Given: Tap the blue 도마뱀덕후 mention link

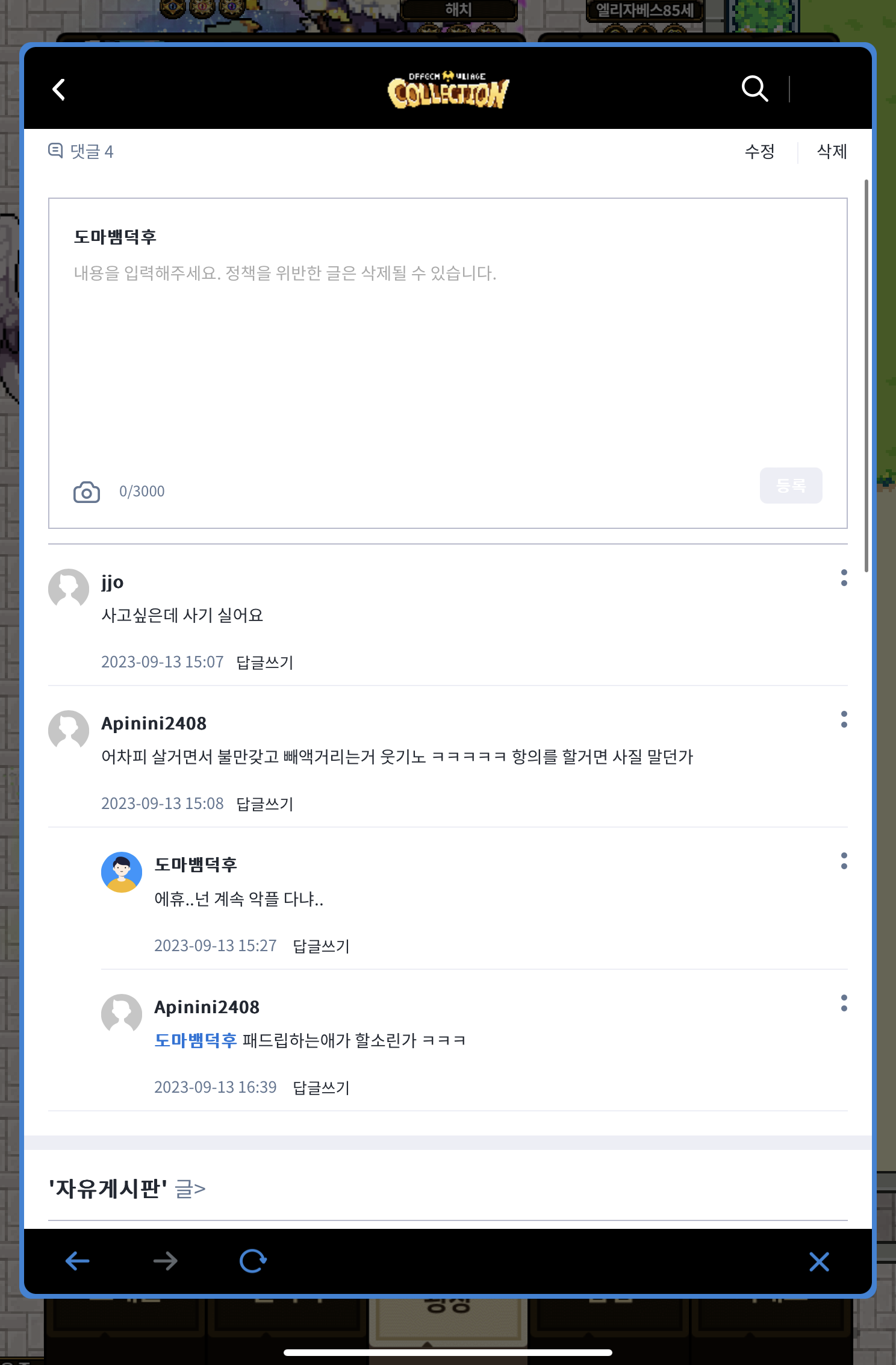Looking at the screenshot, I should click(196, 1040).
